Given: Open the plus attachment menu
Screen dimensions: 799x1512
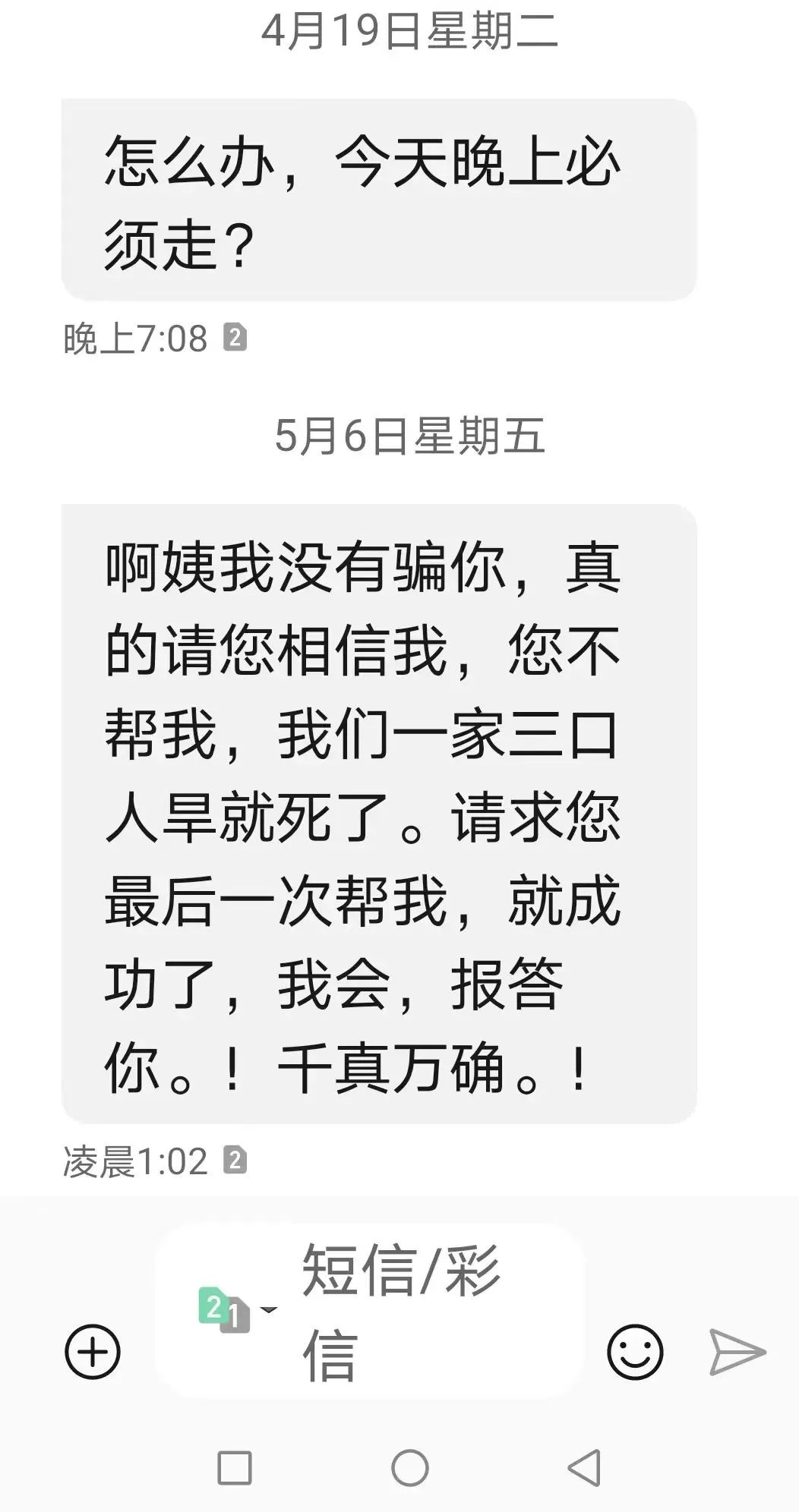Looking at the screenshot, I should click(x=93, y=1352).
